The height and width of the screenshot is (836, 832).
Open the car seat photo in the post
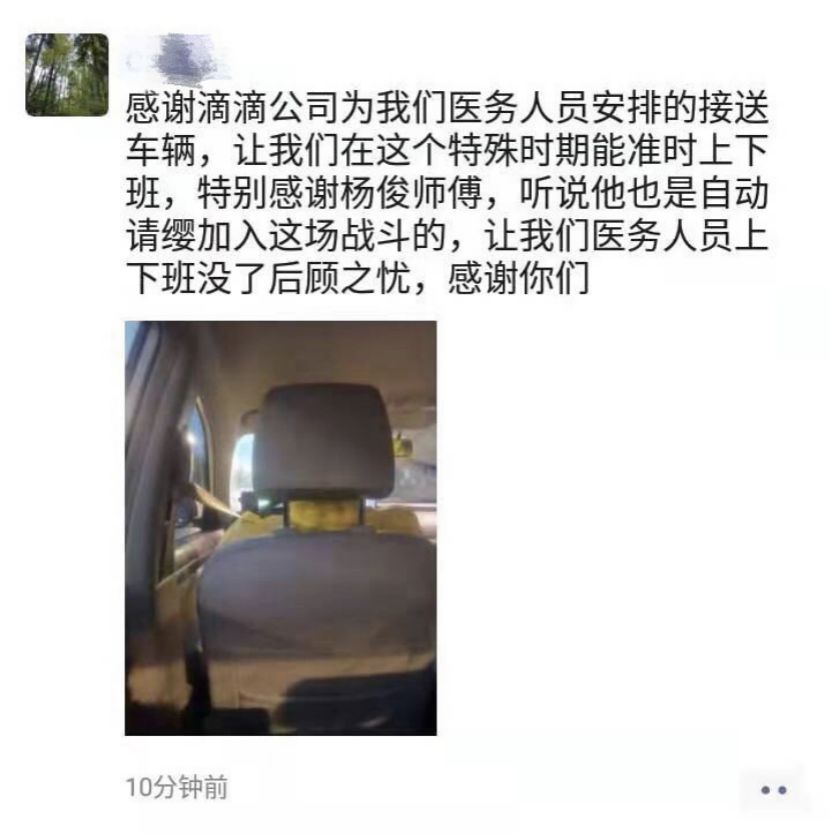(280, 527)
